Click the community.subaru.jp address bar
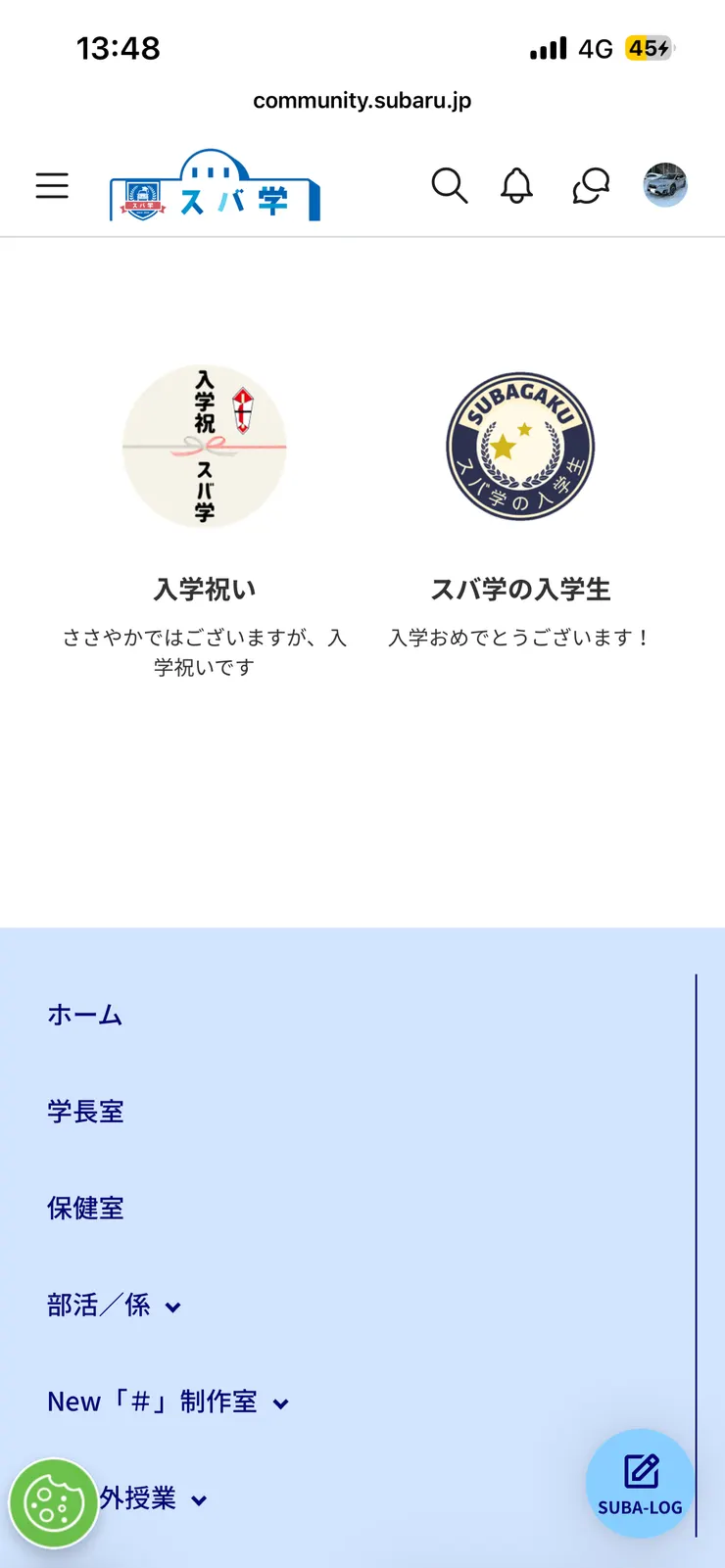This screenshot has height=1568, width=725. (x=362, y=99)
